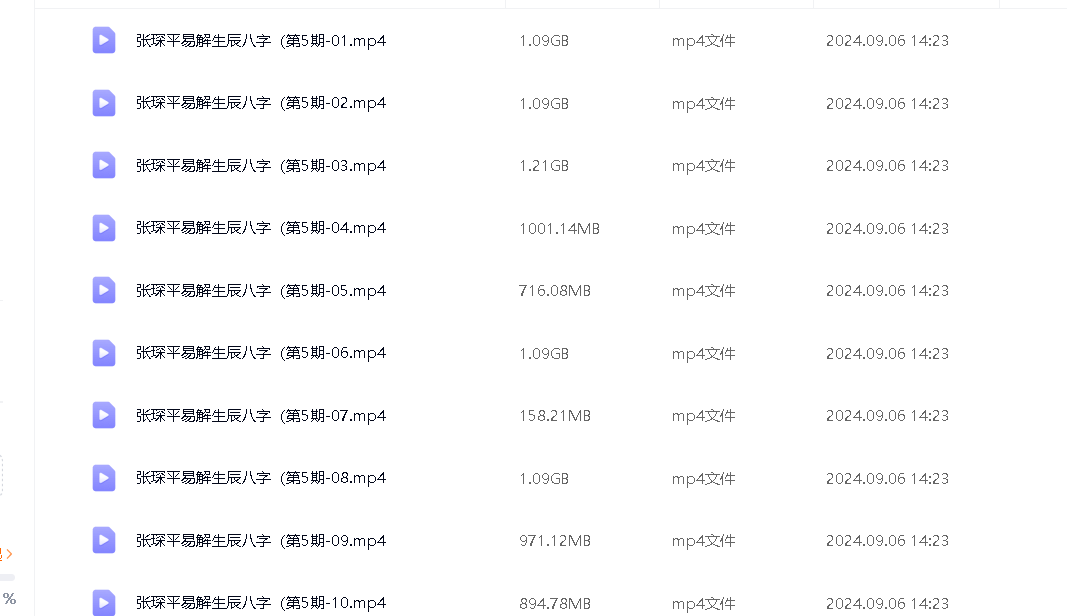Screen dimensions: 1067x616
Task: Open file 第5期-08.mp4
Action: [x=260, y=478]
